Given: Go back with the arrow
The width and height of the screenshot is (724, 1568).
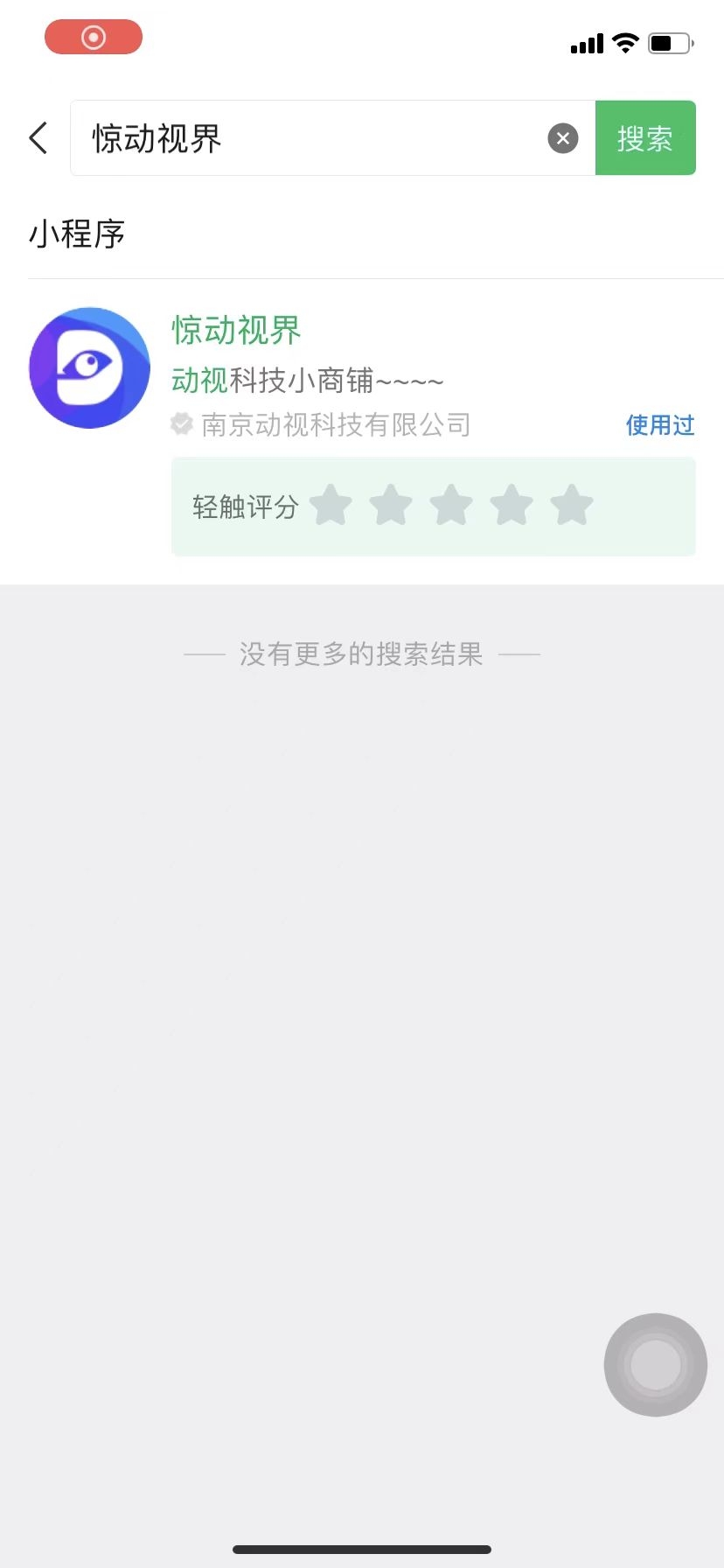Looking at the screenshot, I should click(38, 138).
